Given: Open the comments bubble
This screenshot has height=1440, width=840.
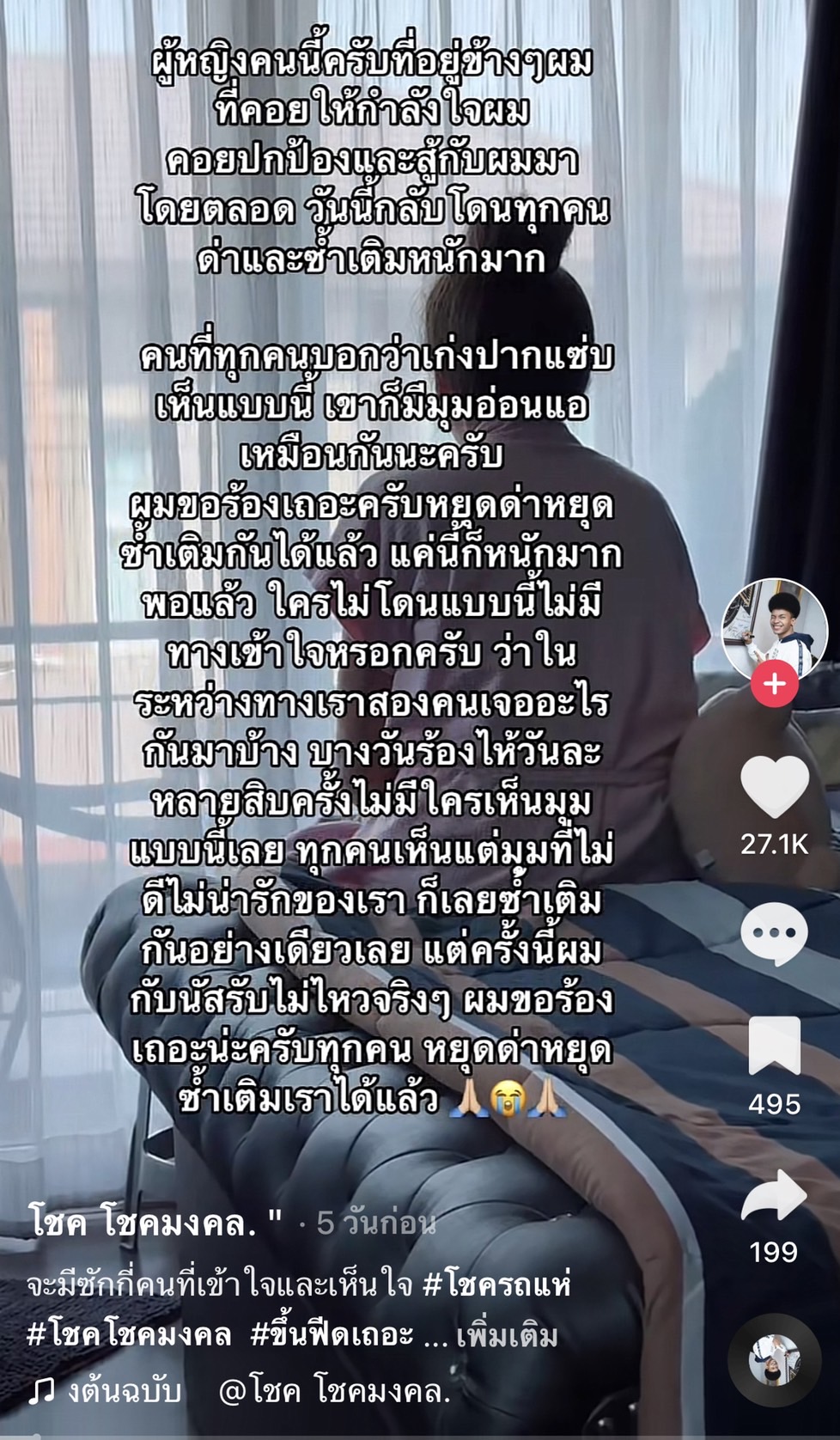Looking at the screenshot, I should pos(775,934).
